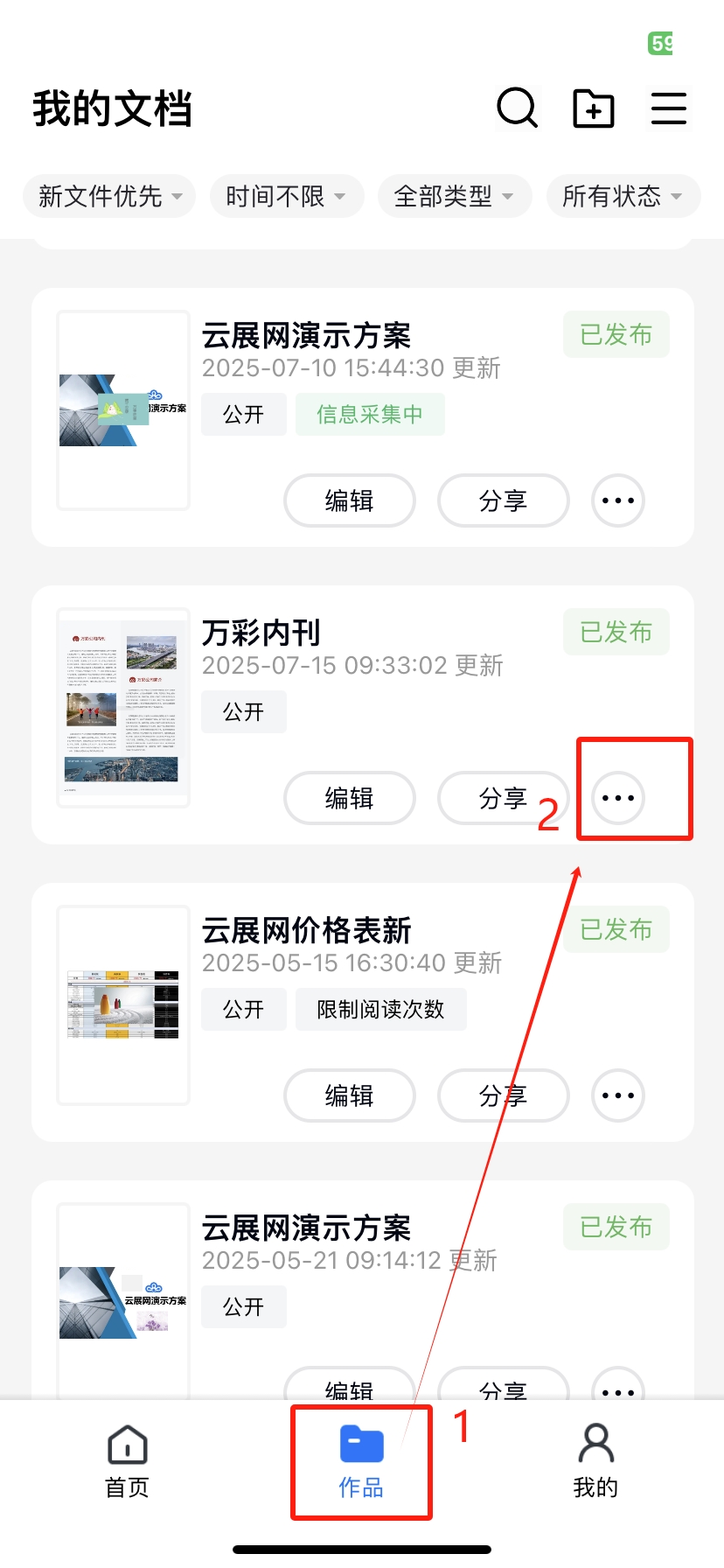Open the search magnifier icon
This screenshot has height=1568, width=724.
pos(517,108)
